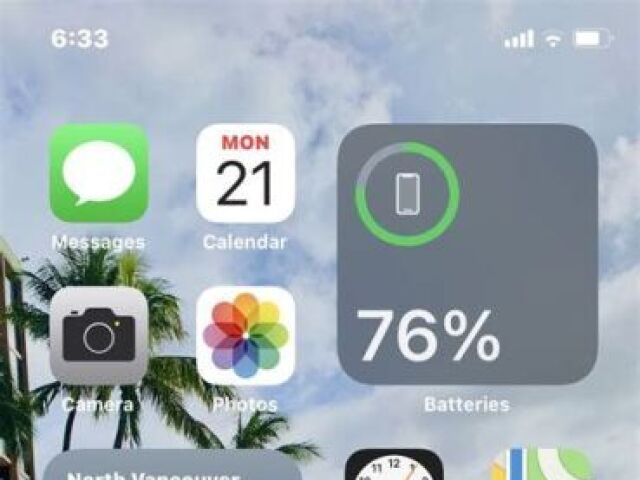Open the Photos app

tap(245, 335)
